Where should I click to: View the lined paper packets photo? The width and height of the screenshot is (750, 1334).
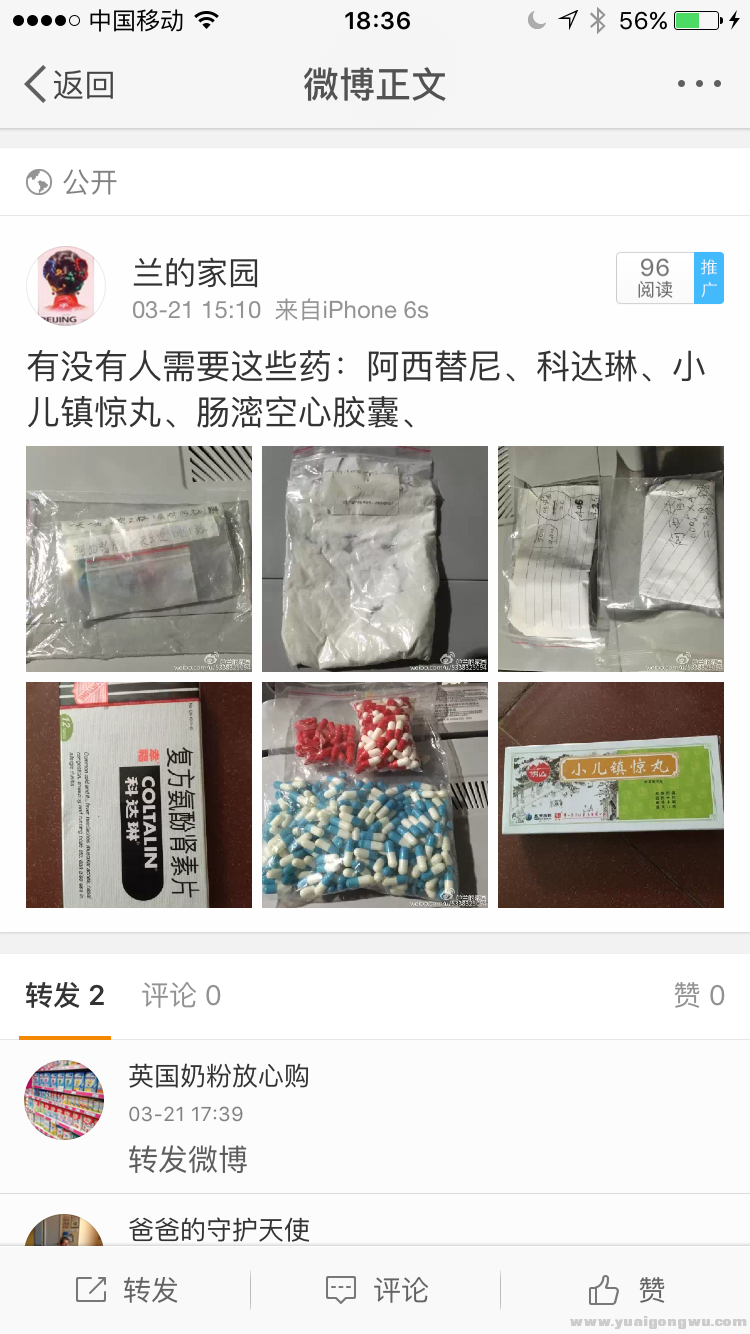(611, 559)
